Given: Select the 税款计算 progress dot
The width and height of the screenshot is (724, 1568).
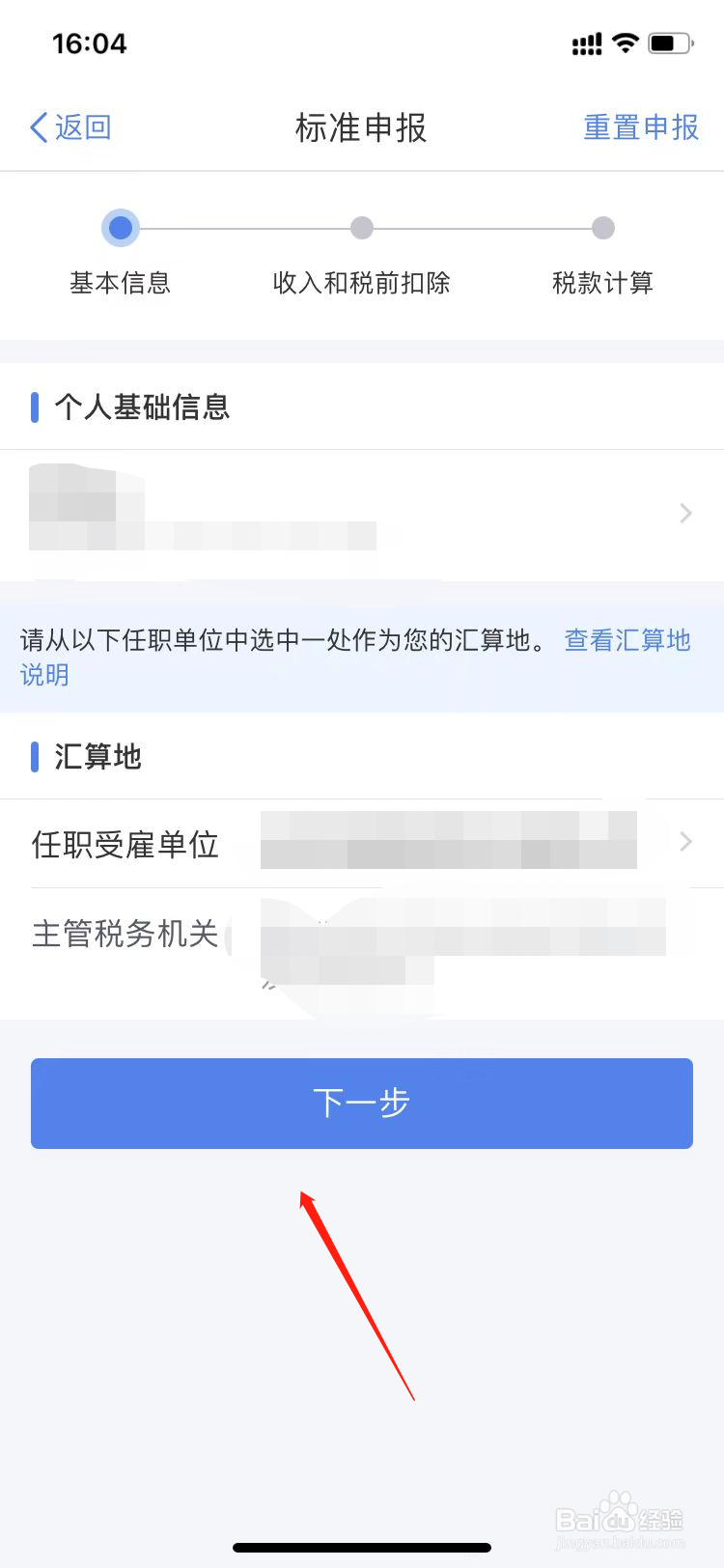Looking at the screenshot, I should [602, 228].
